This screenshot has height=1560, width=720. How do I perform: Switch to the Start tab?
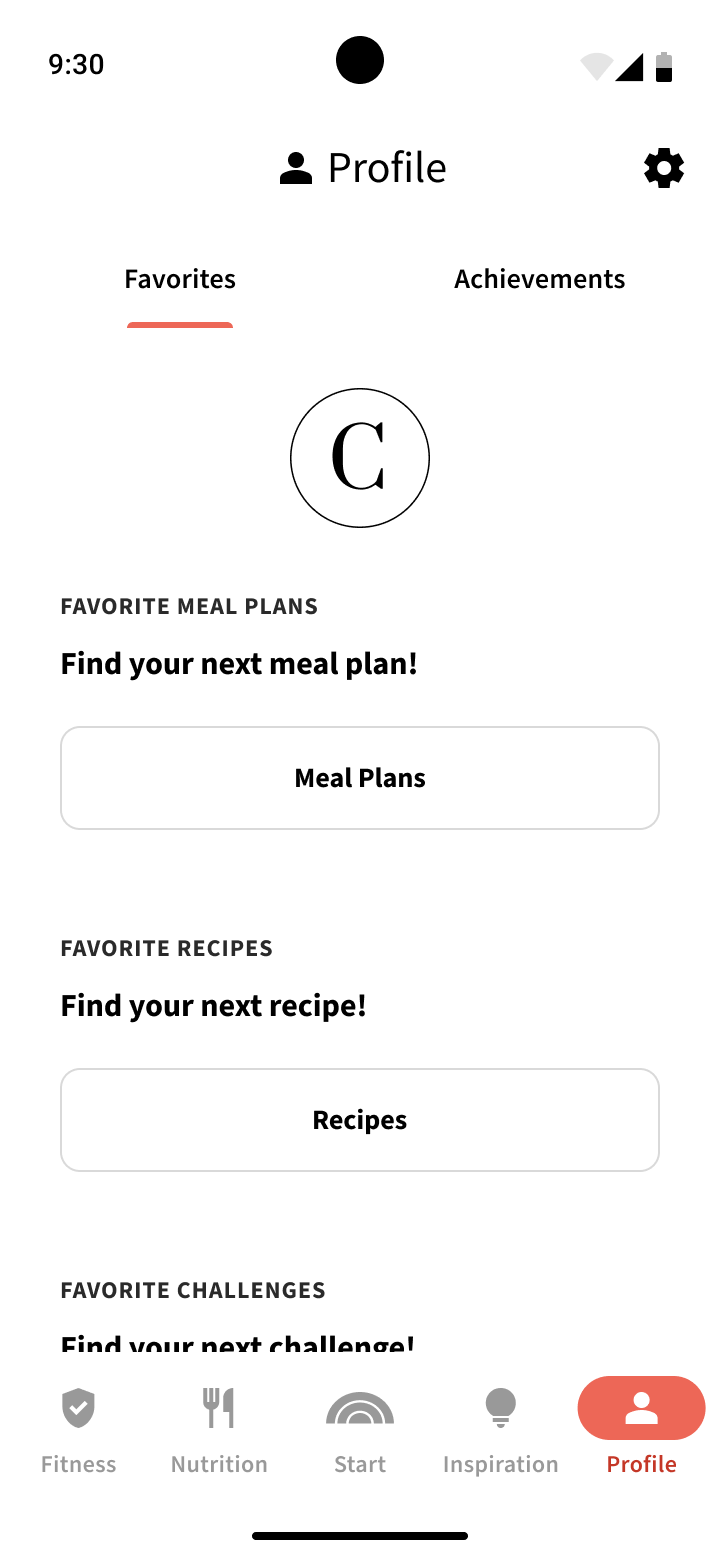(x=360, y=1430)
